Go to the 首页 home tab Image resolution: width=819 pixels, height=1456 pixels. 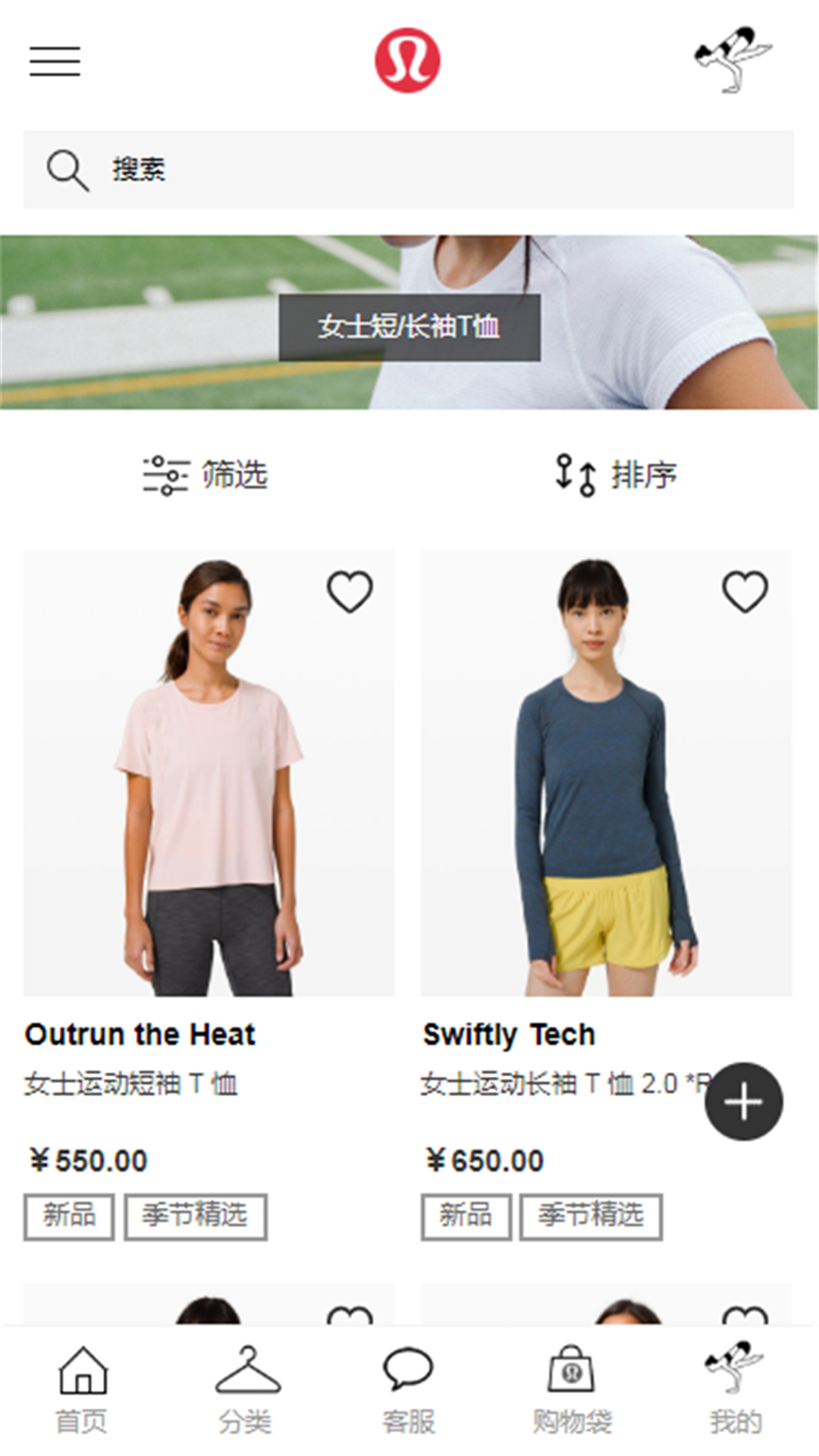(82, 1391)
